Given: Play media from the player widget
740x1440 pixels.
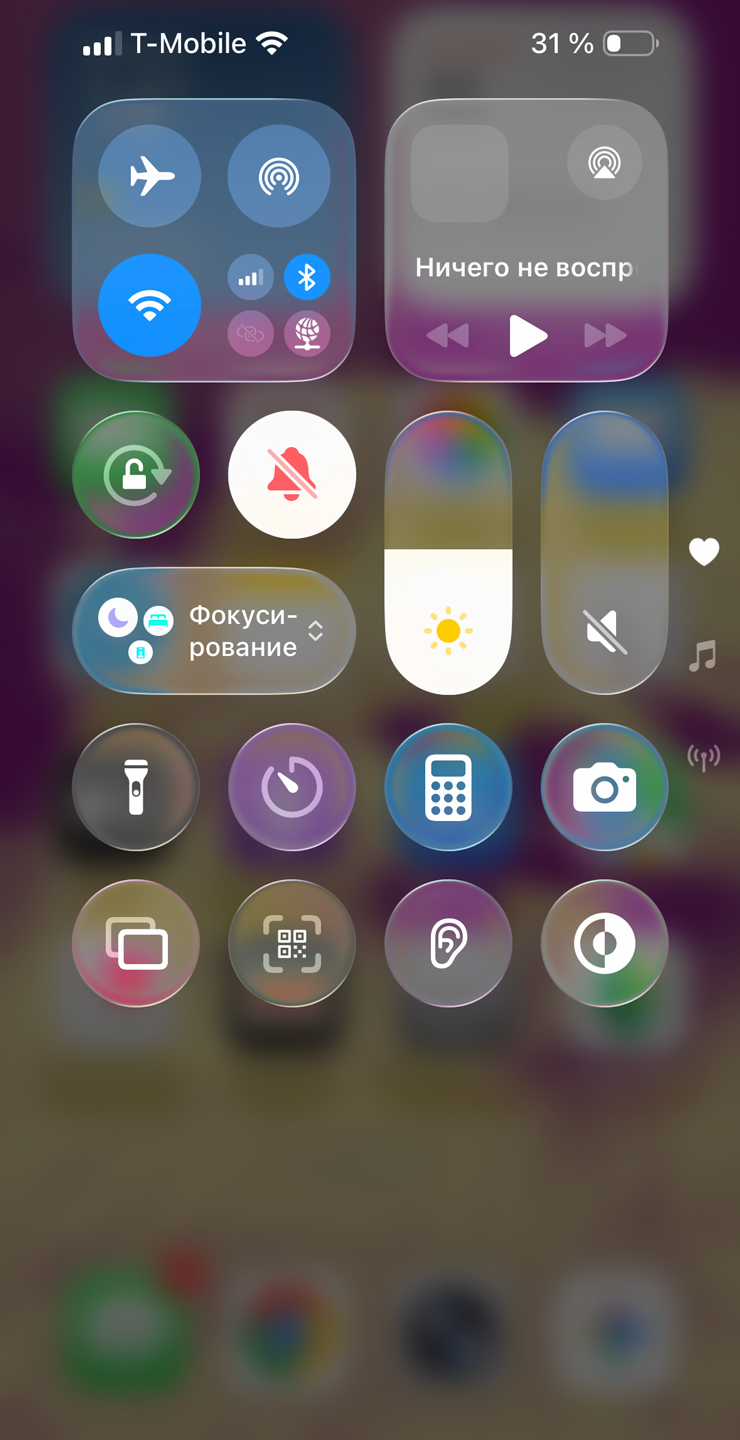Looking at the screenshot, I should click(527, 336).
